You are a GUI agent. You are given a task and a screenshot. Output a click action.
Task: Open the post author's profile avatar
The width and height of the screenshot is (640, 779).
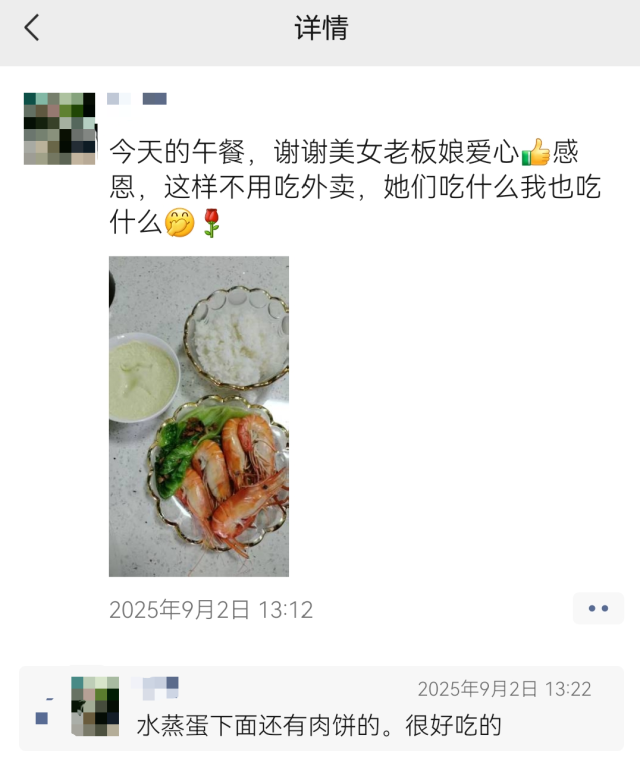coord(60,128)
